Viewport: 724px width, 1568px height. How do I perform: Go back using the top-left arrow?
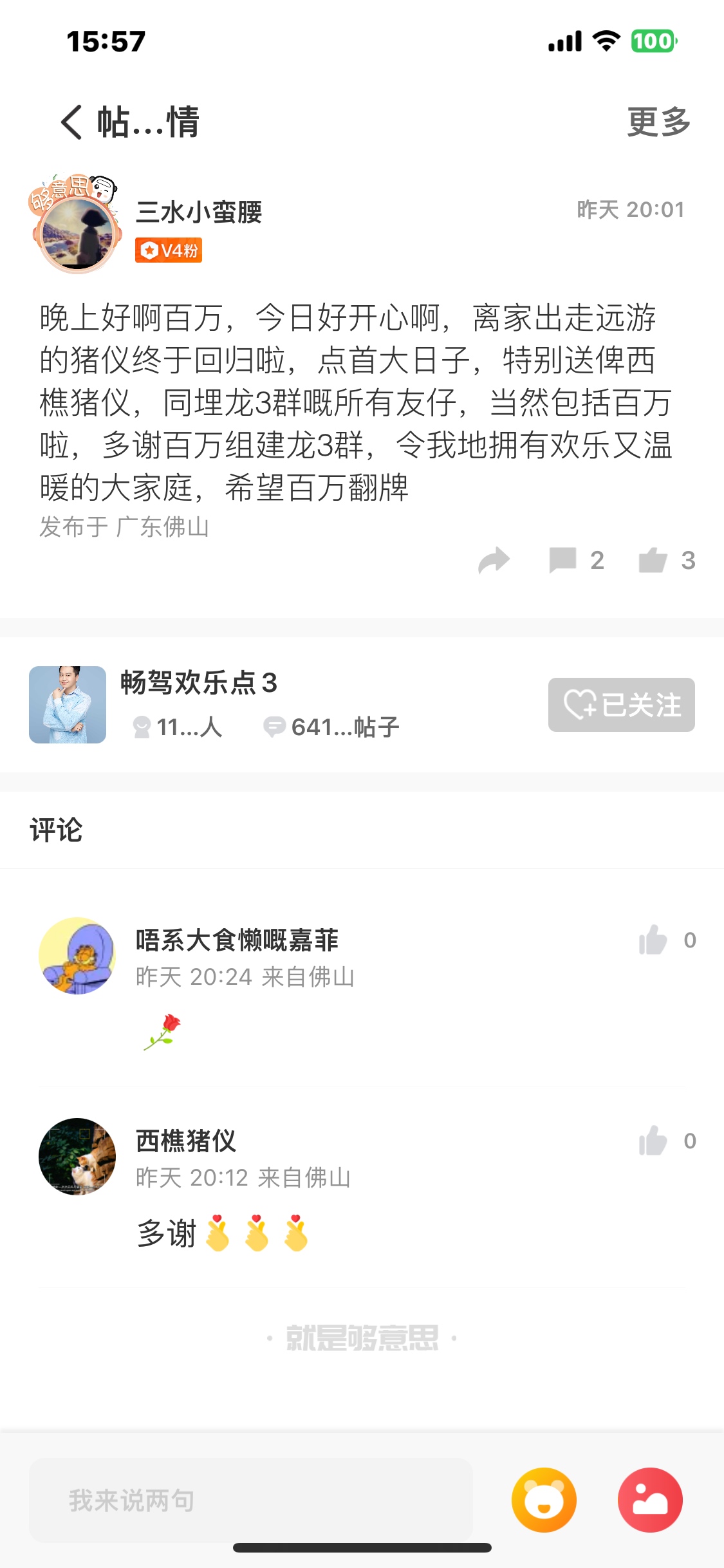pos(71,122)
